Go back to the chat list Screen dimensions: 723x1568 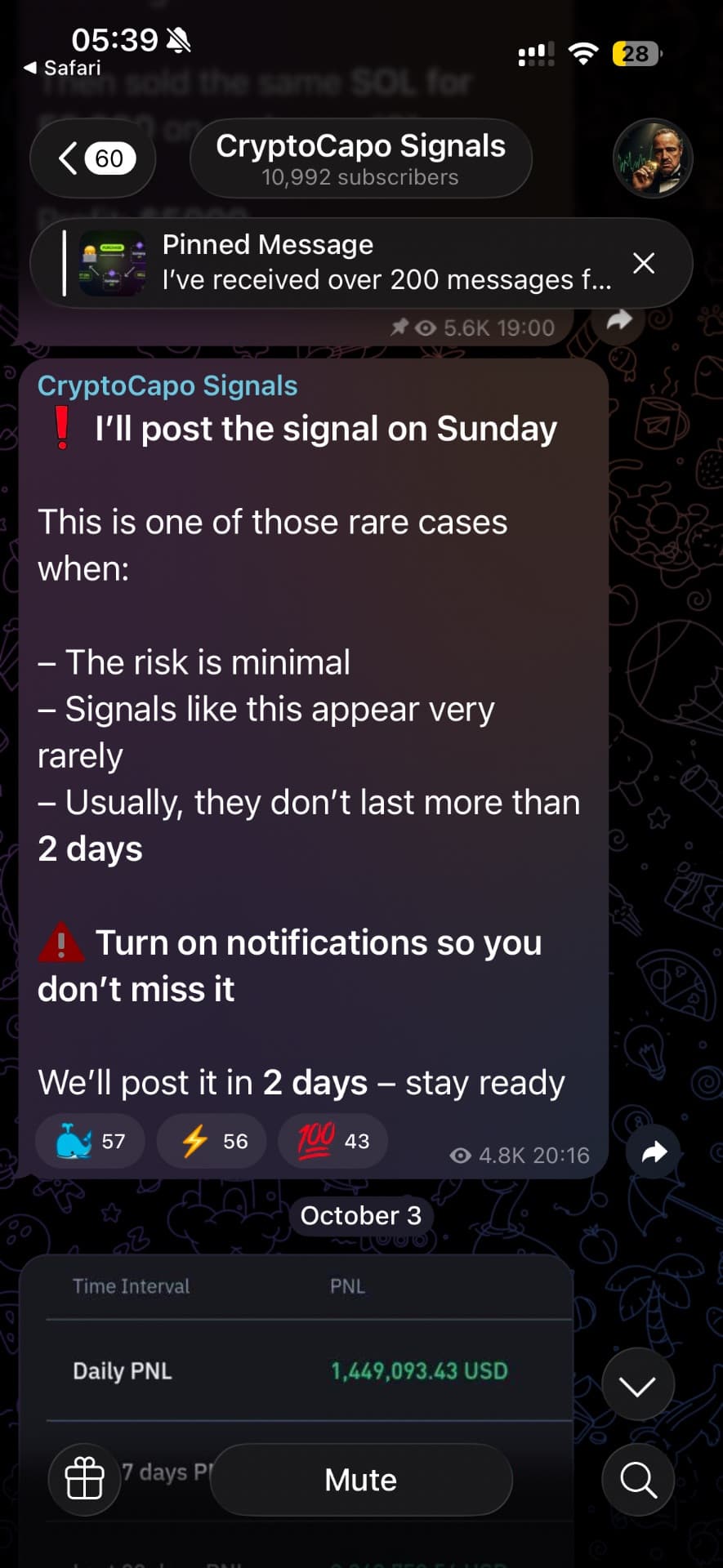92,158
